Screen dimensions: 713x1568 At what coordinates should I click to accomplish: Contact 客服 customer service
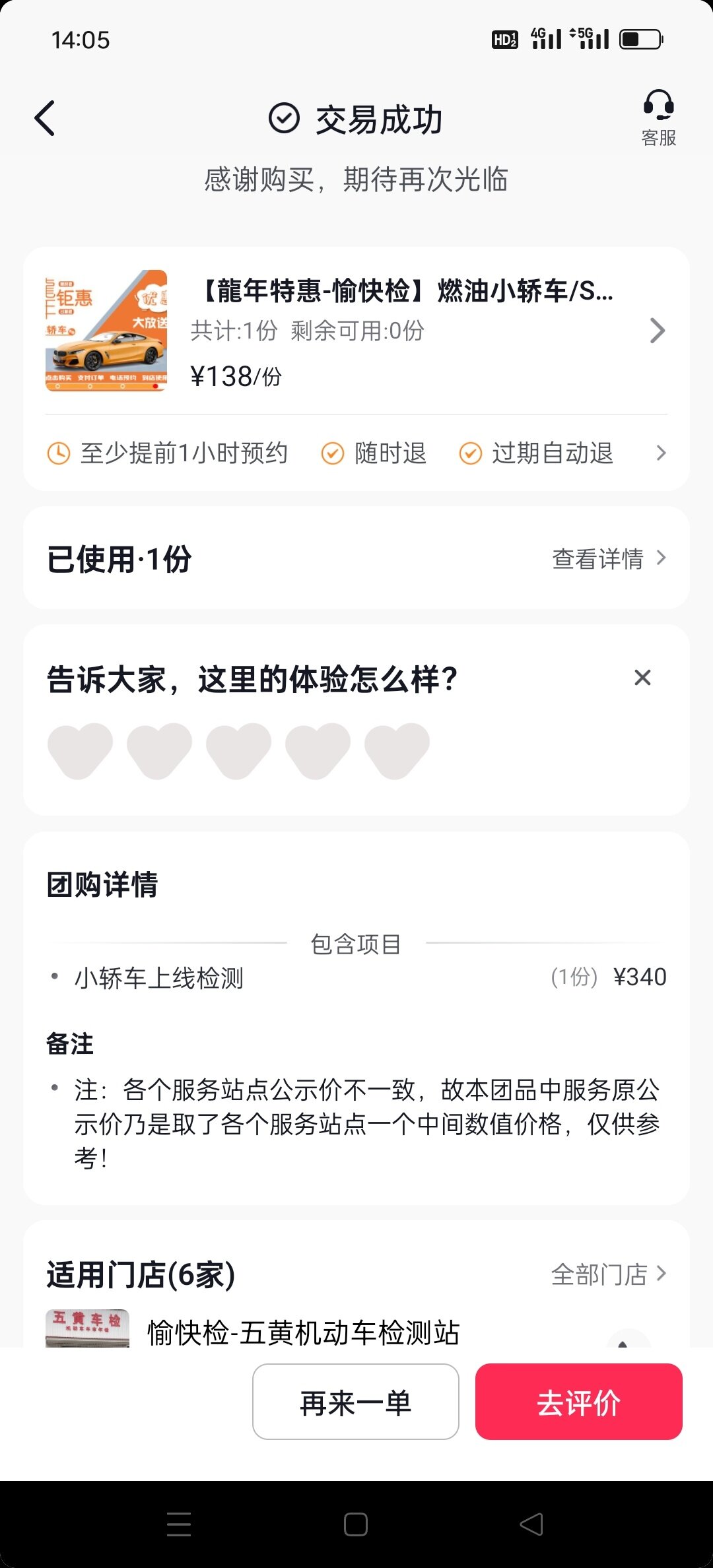tap(658, 119)
